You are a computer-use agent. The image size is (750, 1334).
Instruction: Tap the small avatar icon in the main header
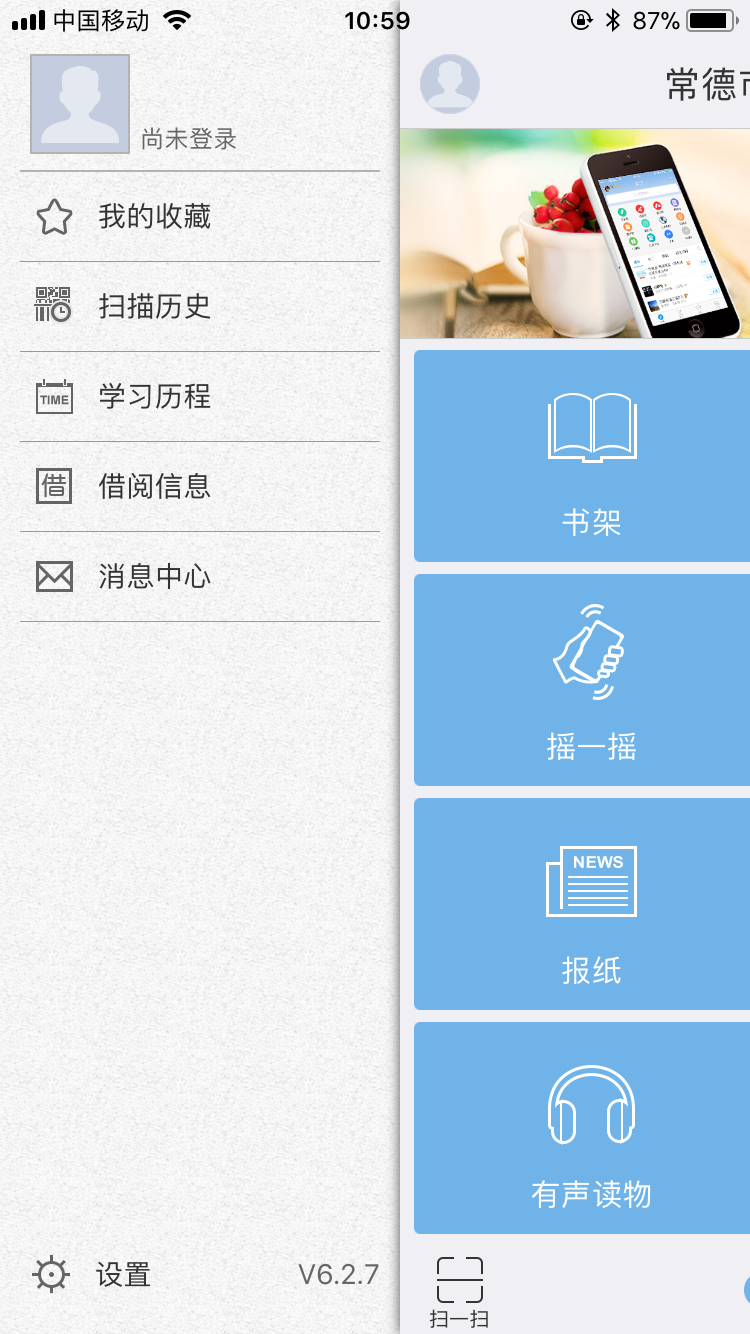tap(450, 84)
